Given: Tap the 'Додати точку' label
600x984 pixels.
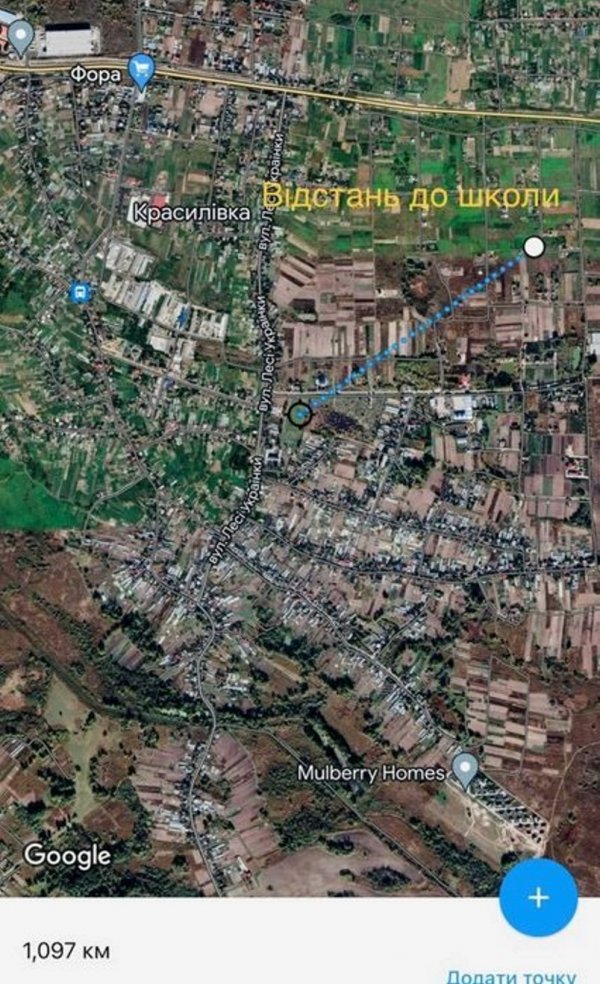Looking at the screenshot, I should tap(511, 976).
